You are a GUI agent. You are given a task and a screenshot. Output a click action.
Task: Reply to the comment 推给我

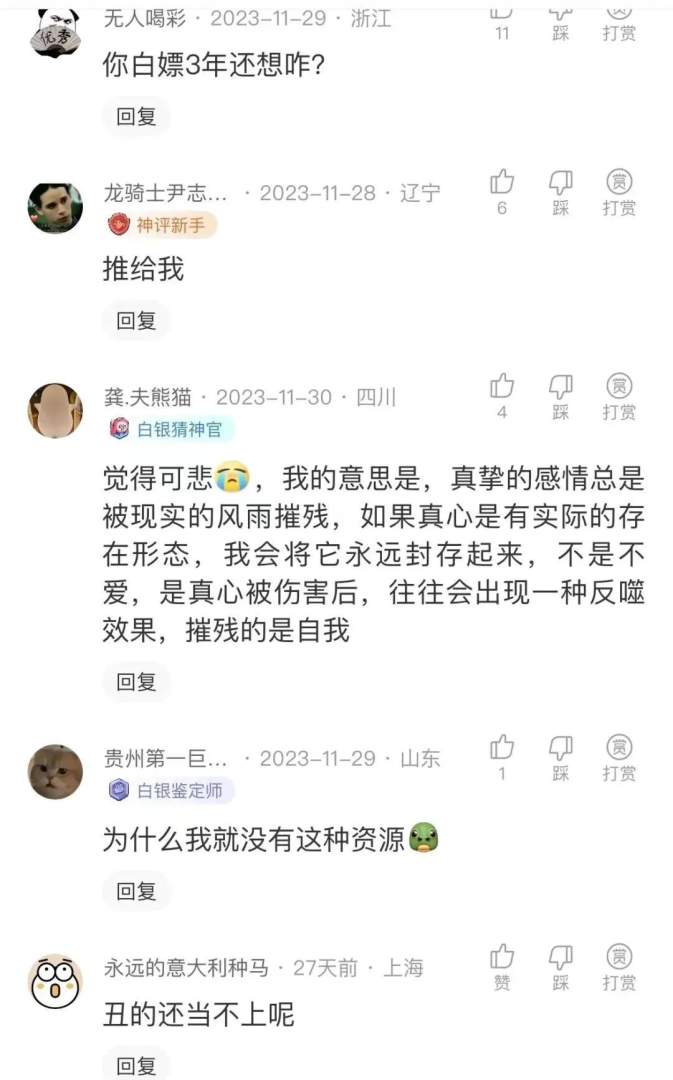(x=136, y=320)
